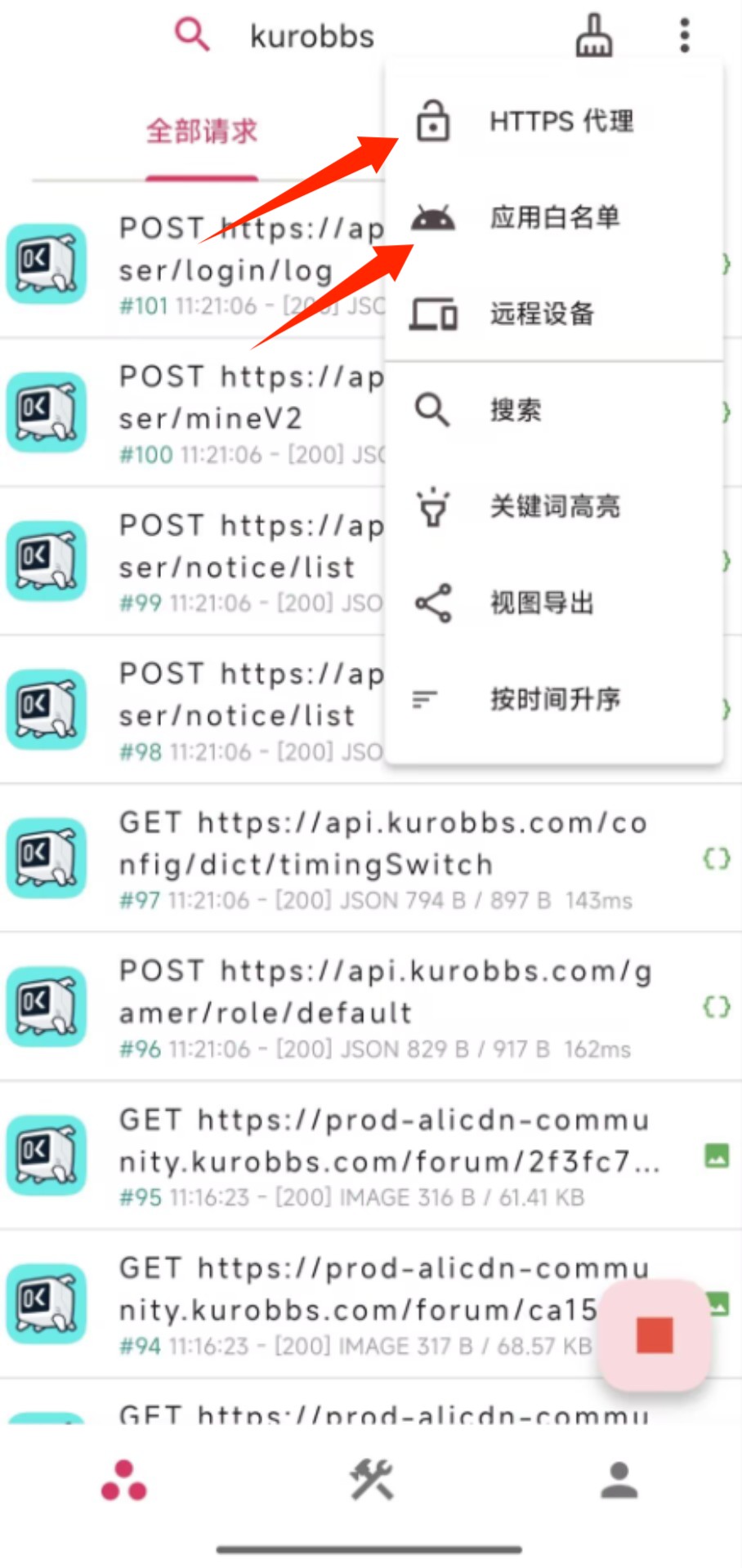
Task: Open the HTTPS 代理 lock icon
Action: coord(431,121)
